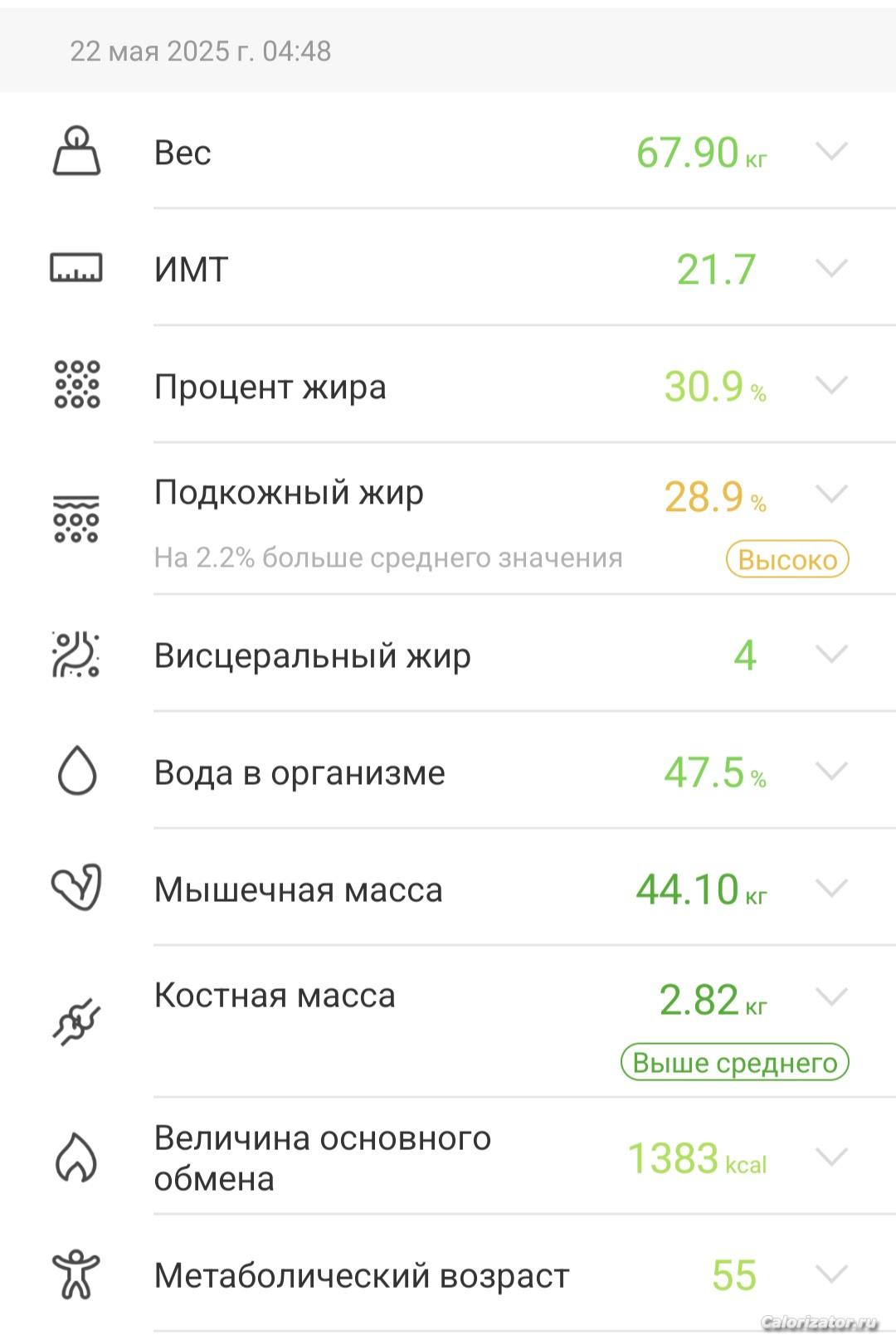Expand Вода в организме row
This screenshot has height=1340, width=896.
click(x=831, y=772)
